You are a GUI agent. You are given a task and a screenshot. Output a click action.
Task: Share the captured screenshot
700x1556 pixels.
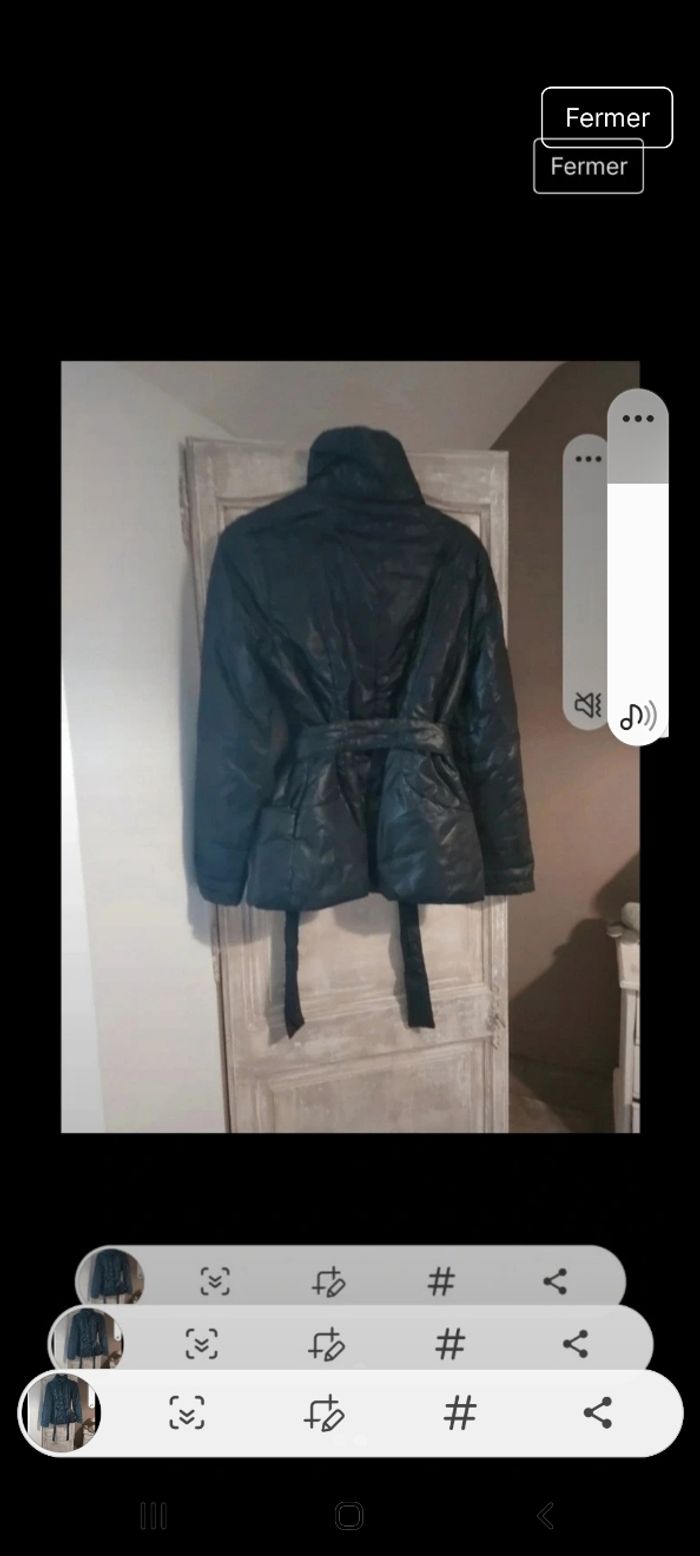click(597, 1412)
